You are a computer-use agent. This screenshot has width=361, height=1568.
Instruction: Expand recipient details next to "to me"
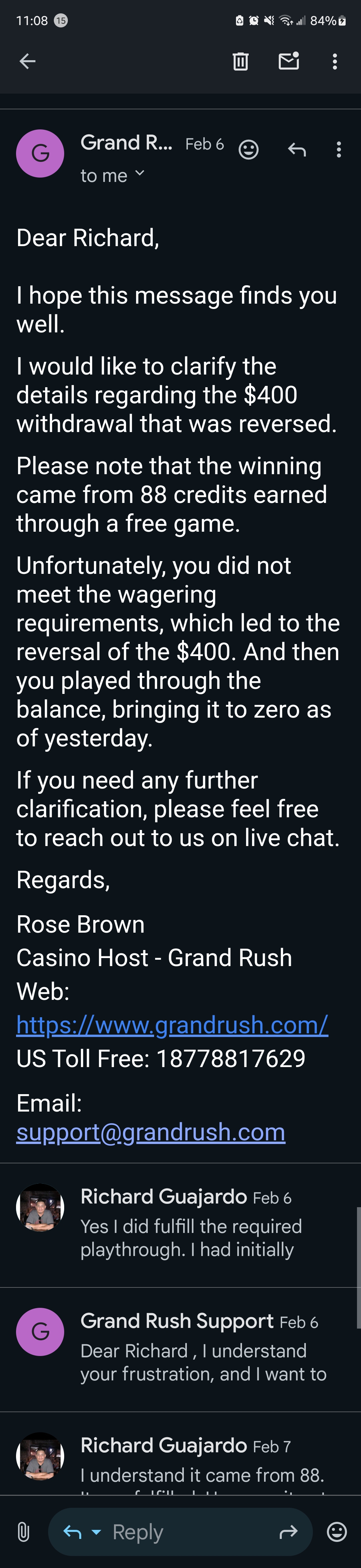pyautogui.click(x=139, y=174)
